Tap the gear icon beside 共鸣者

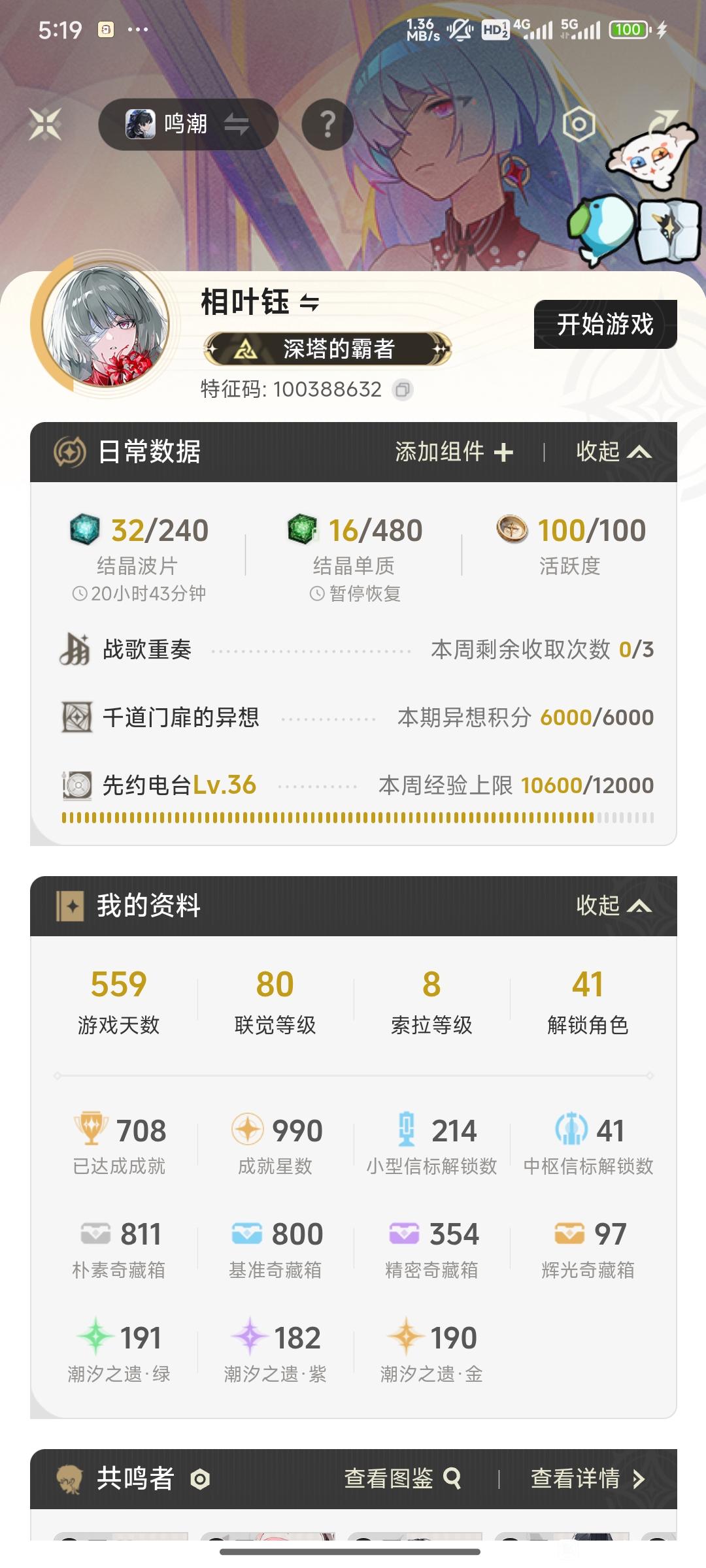(200, 1479)
